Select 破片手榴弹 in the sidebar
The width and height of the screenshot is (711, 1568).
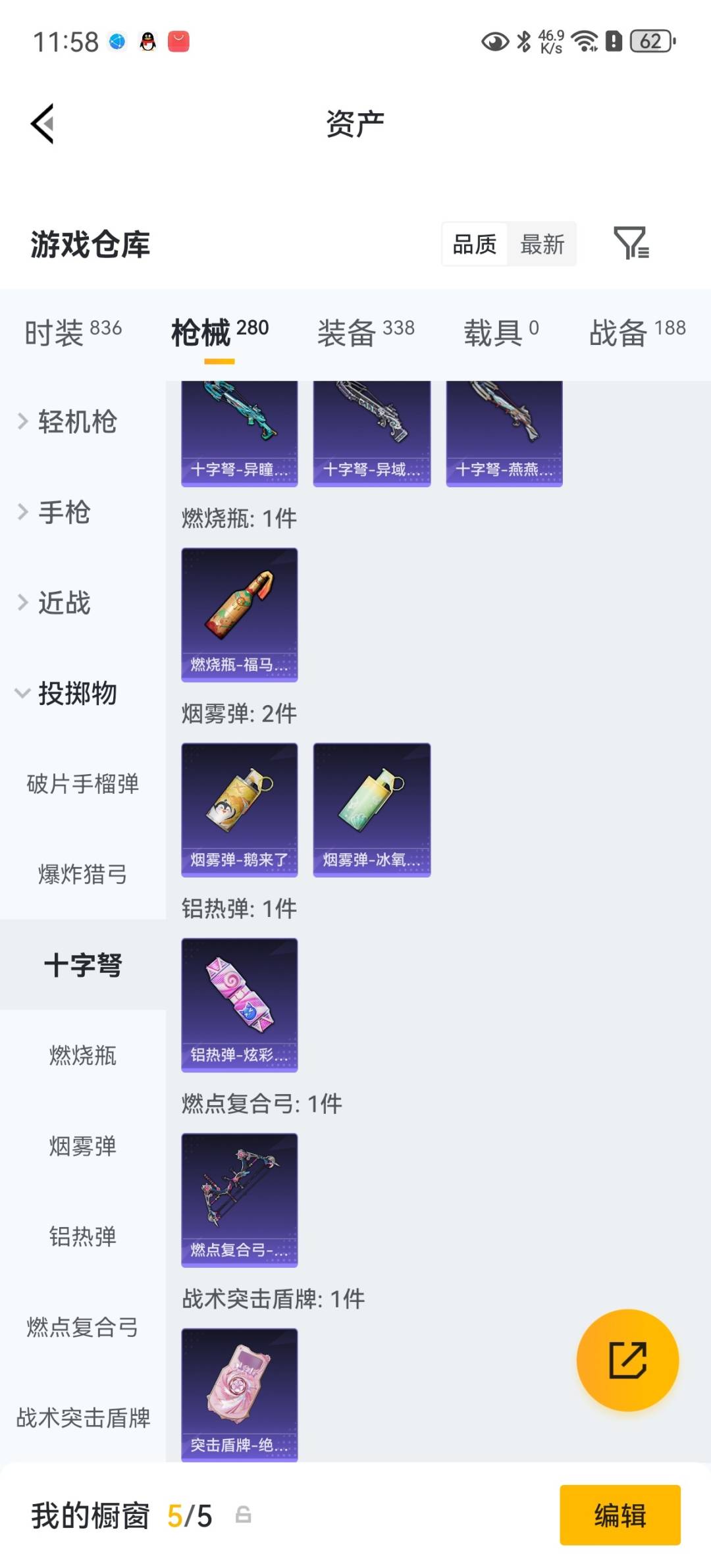[82, 784]
